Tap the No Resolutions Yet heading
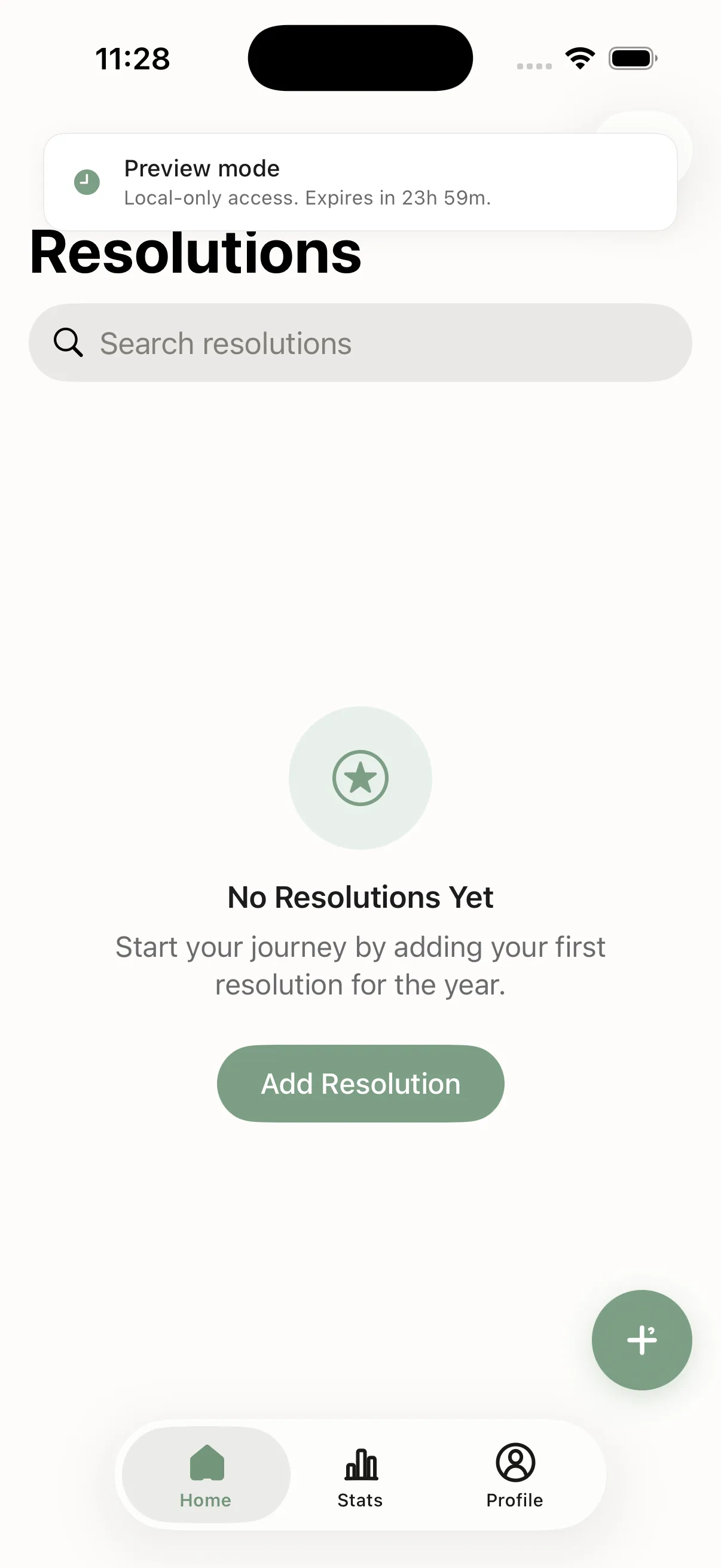The image size is (721, 1568). pyautogui.click(x=360, y=896)
